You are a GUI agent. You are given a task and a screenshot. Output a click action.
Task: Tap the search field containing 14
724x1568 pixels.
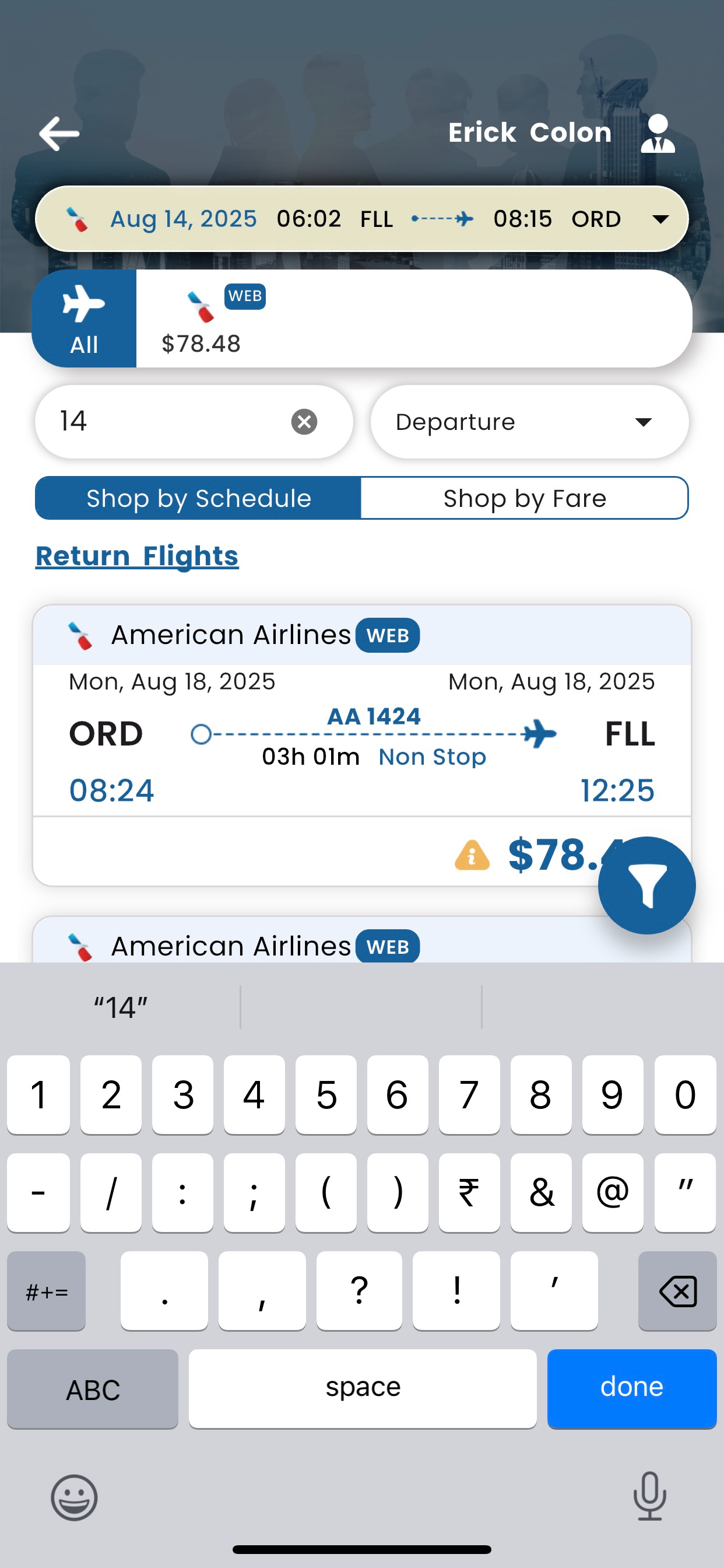coord(194,421)
